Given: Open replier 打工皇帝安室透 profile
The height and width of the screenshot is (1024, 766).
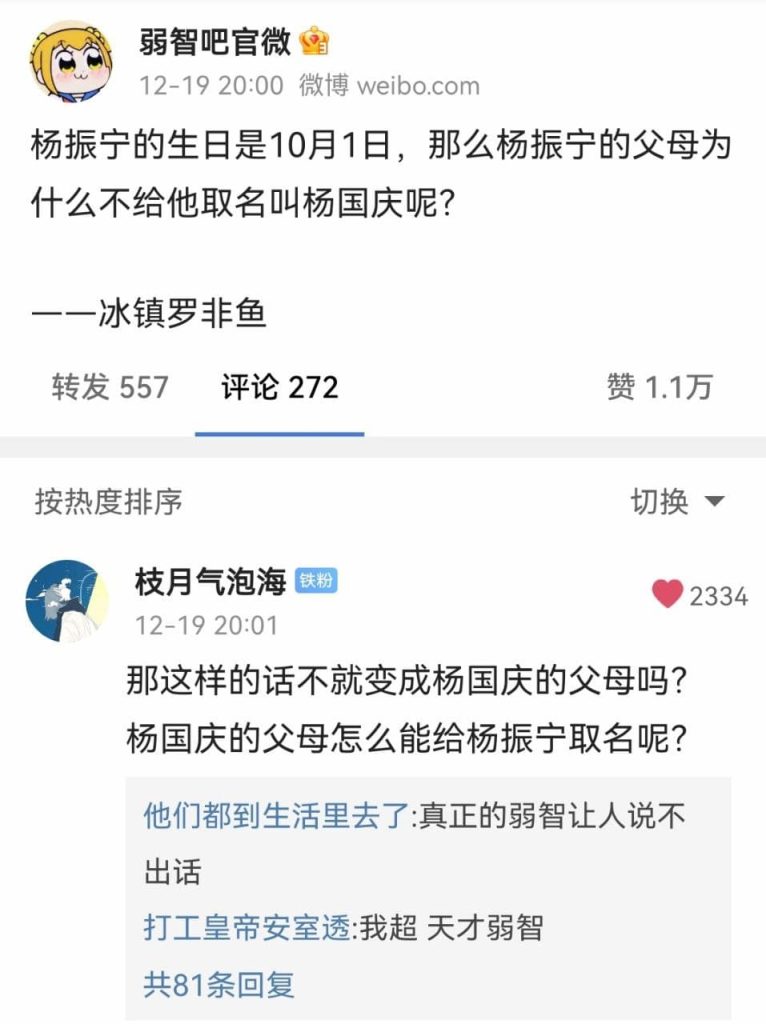Looking at the screenshot, I should [x=247, y=927].
